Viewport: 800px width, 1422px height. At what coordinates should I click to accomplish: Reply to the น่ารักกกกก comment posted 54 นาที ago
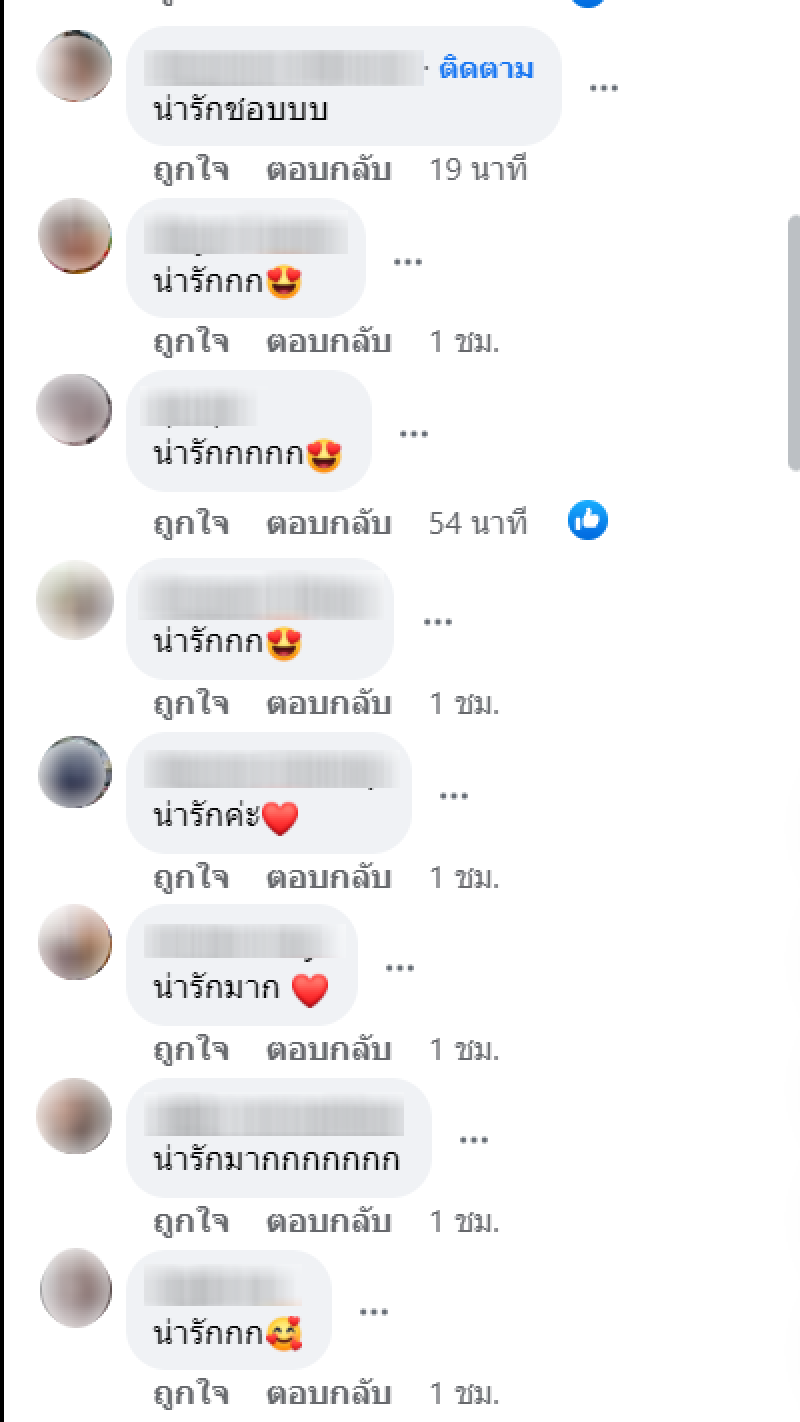tap(328, 523)
